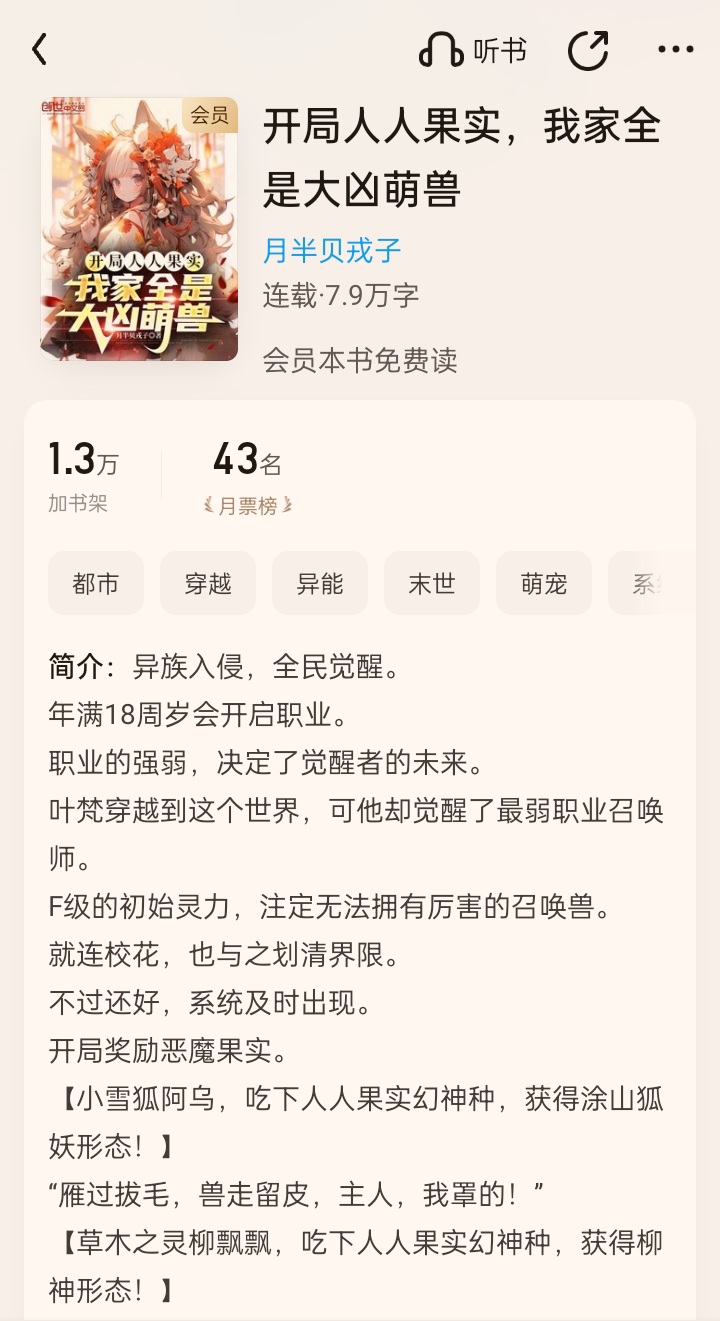The image size is (720, 1321).
Task: Select the 末世 tag chip
Action: point(432,583)
